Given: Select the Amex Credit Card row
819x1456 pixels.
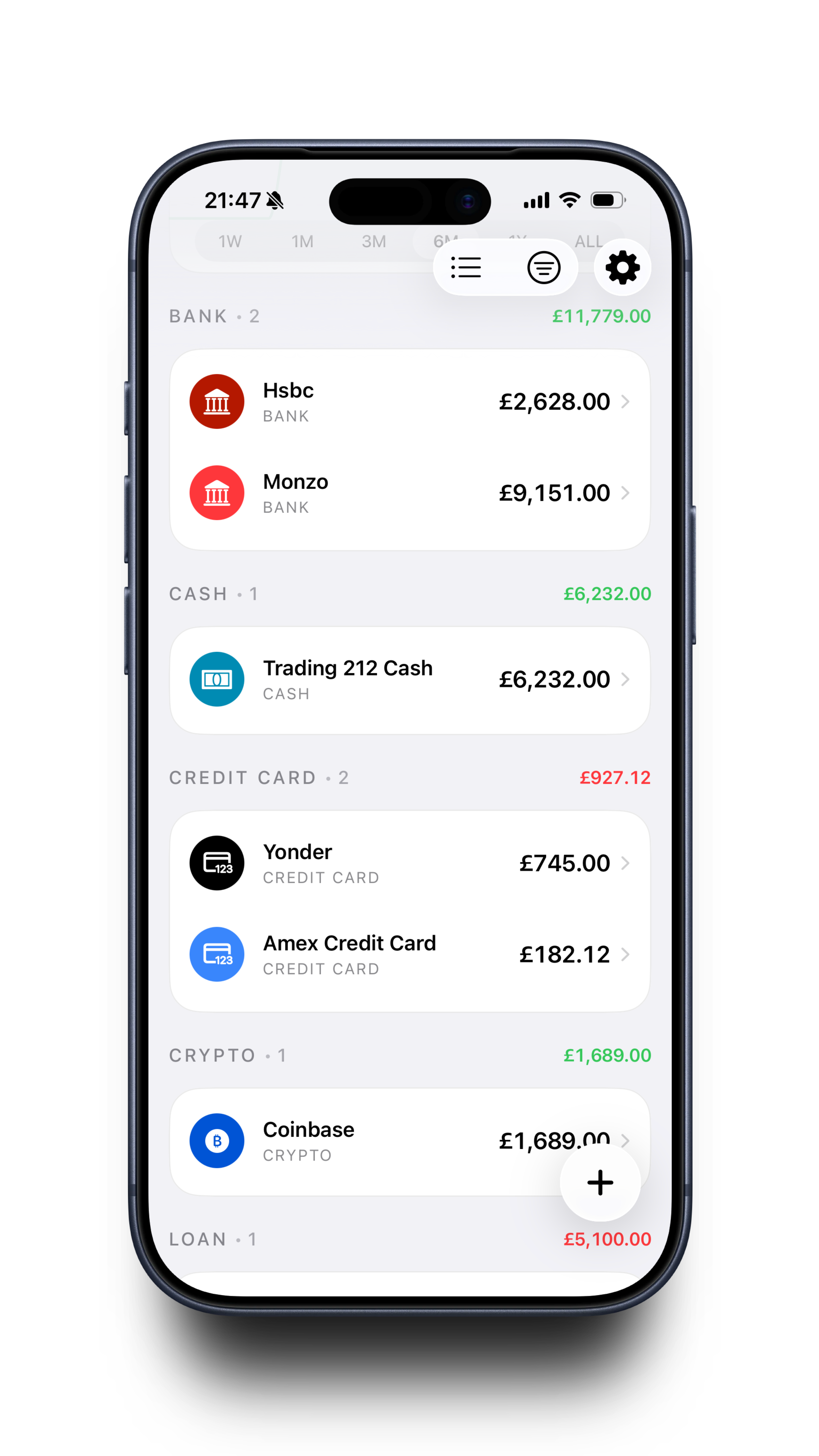Looking at the screenshot, I should (409, 955).
